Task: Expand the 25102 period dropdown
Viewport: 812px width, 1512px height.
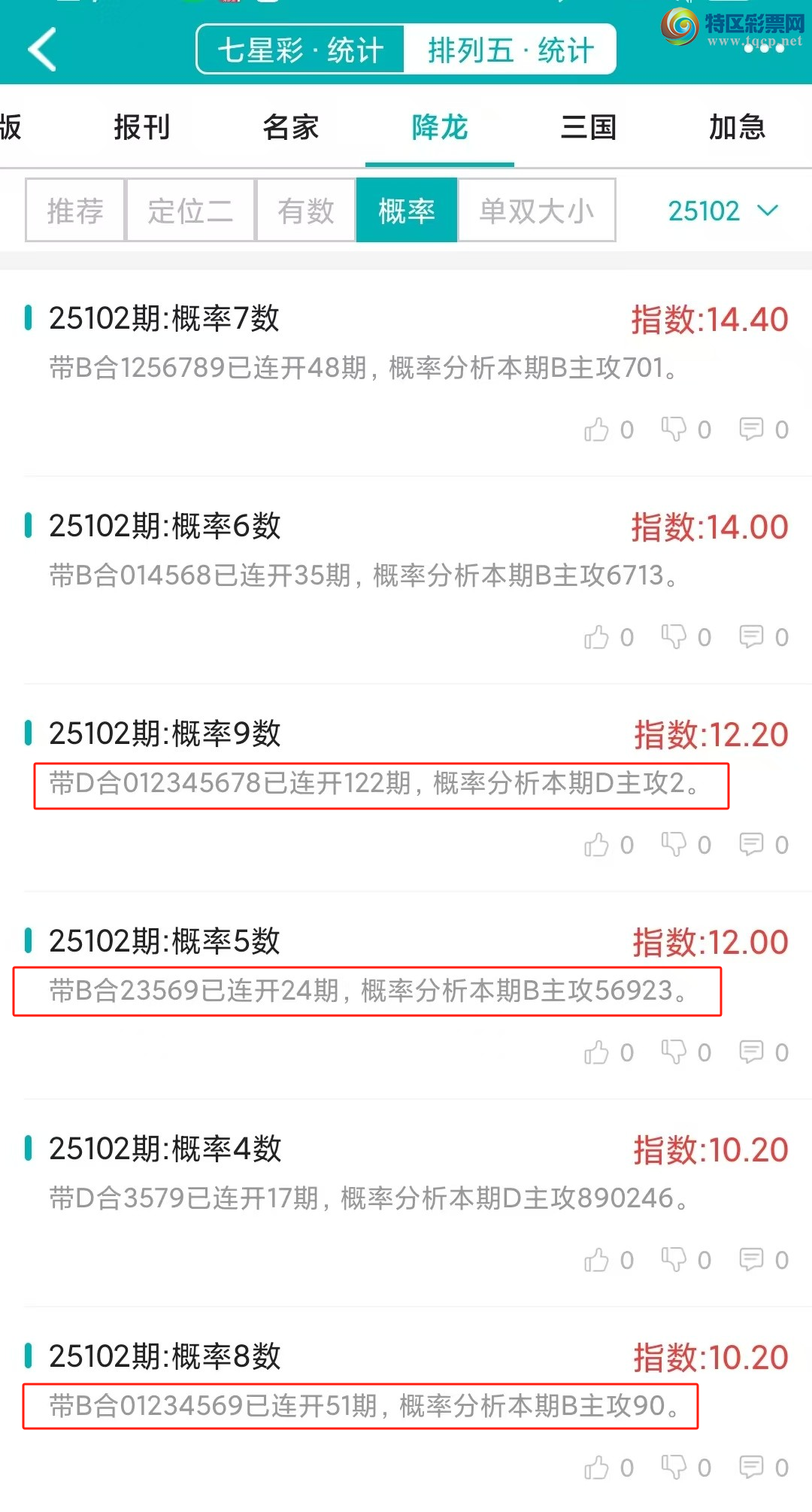Action: click(722, 211)
